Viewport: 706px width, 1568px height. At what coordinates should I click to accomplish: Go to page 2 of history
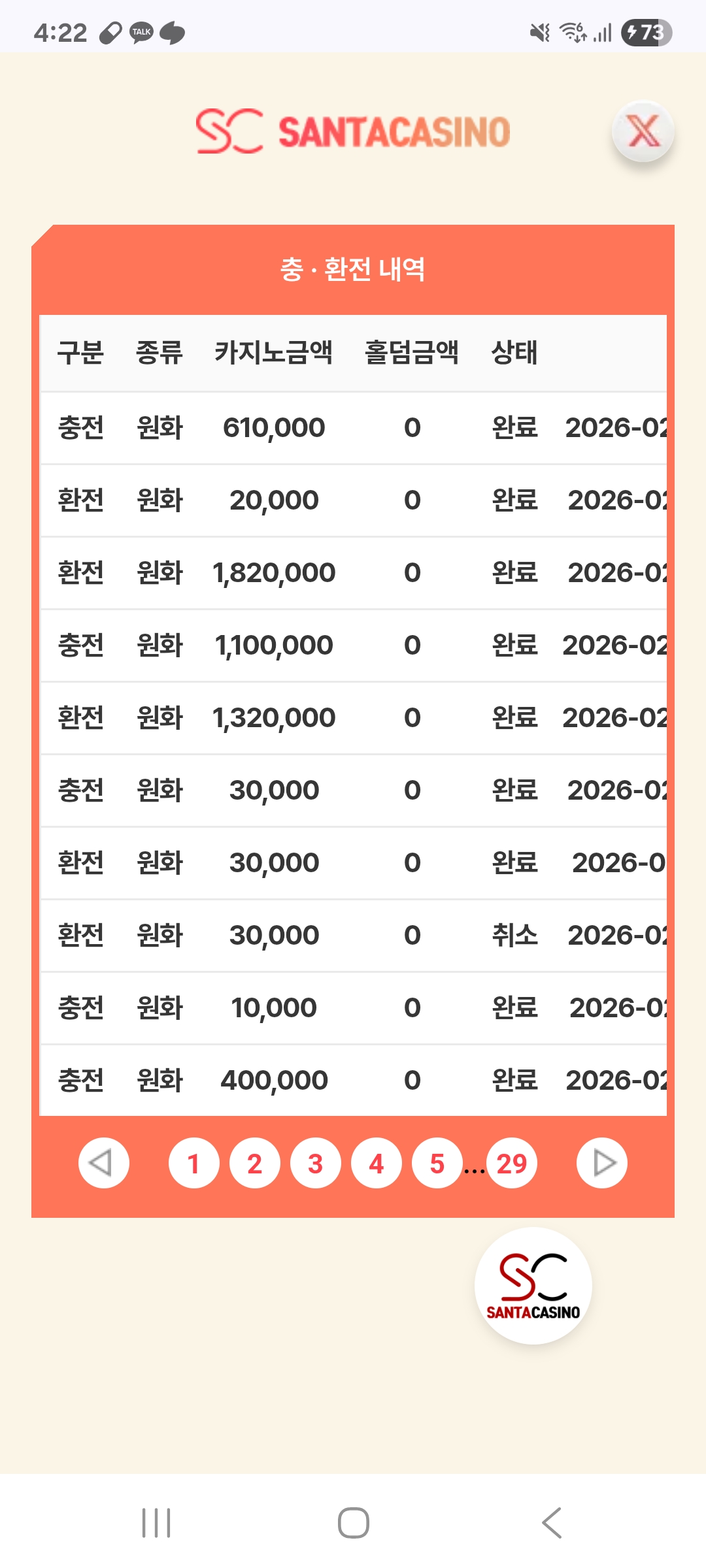click(x=254, y=1164)
